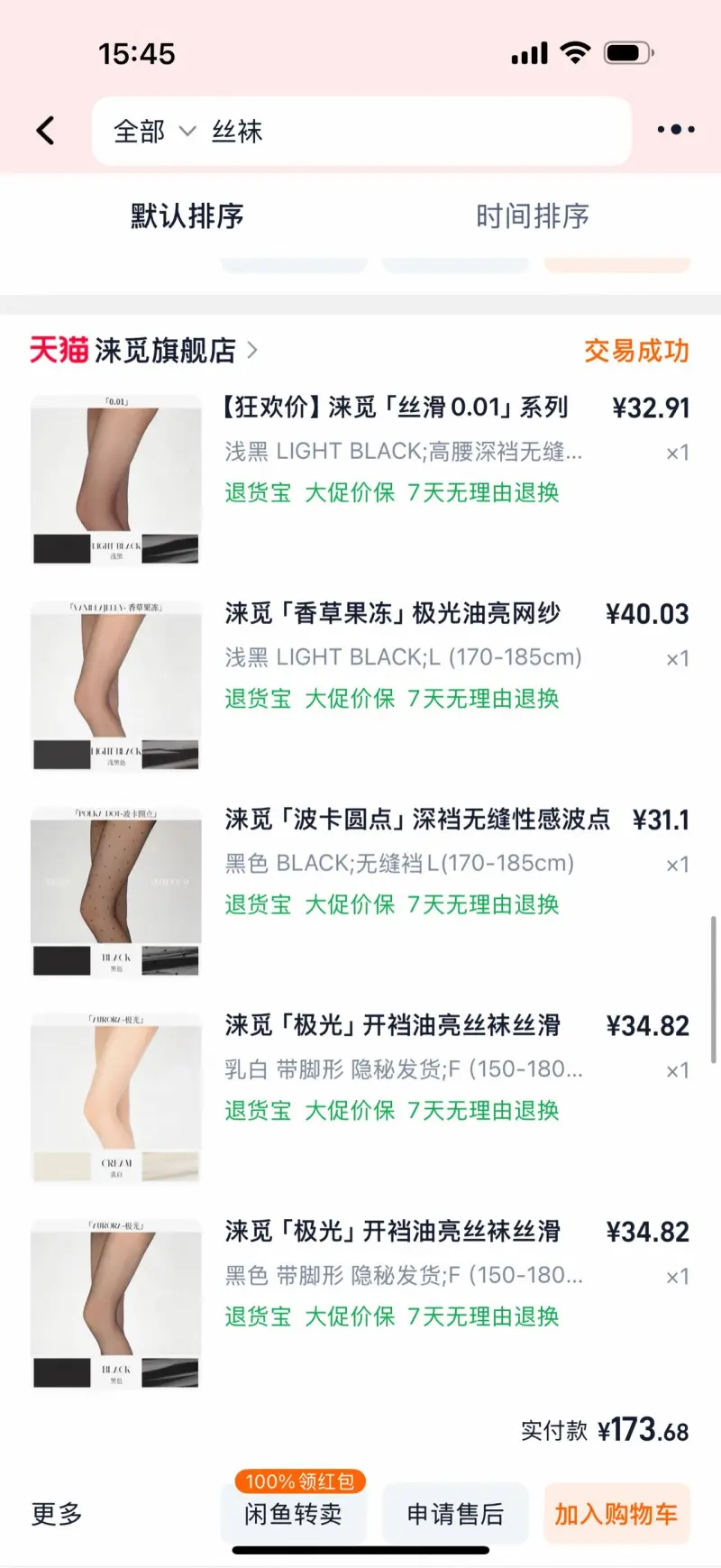The image size is (721, 1568).
Task: Resell the order via 闲鱼转卖
Action: [x=294, y=1514]
